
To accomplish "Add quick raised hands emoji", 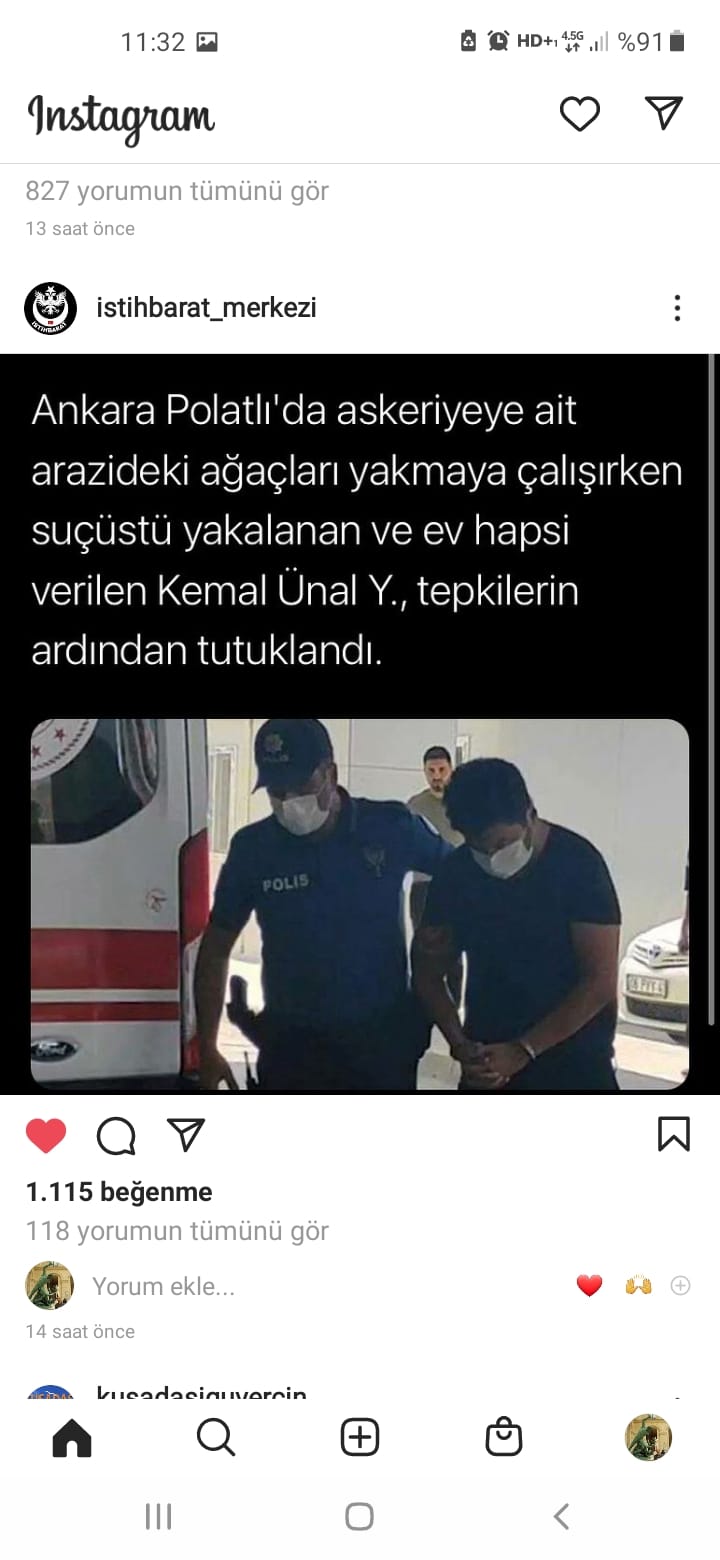I will point(638,1286).
